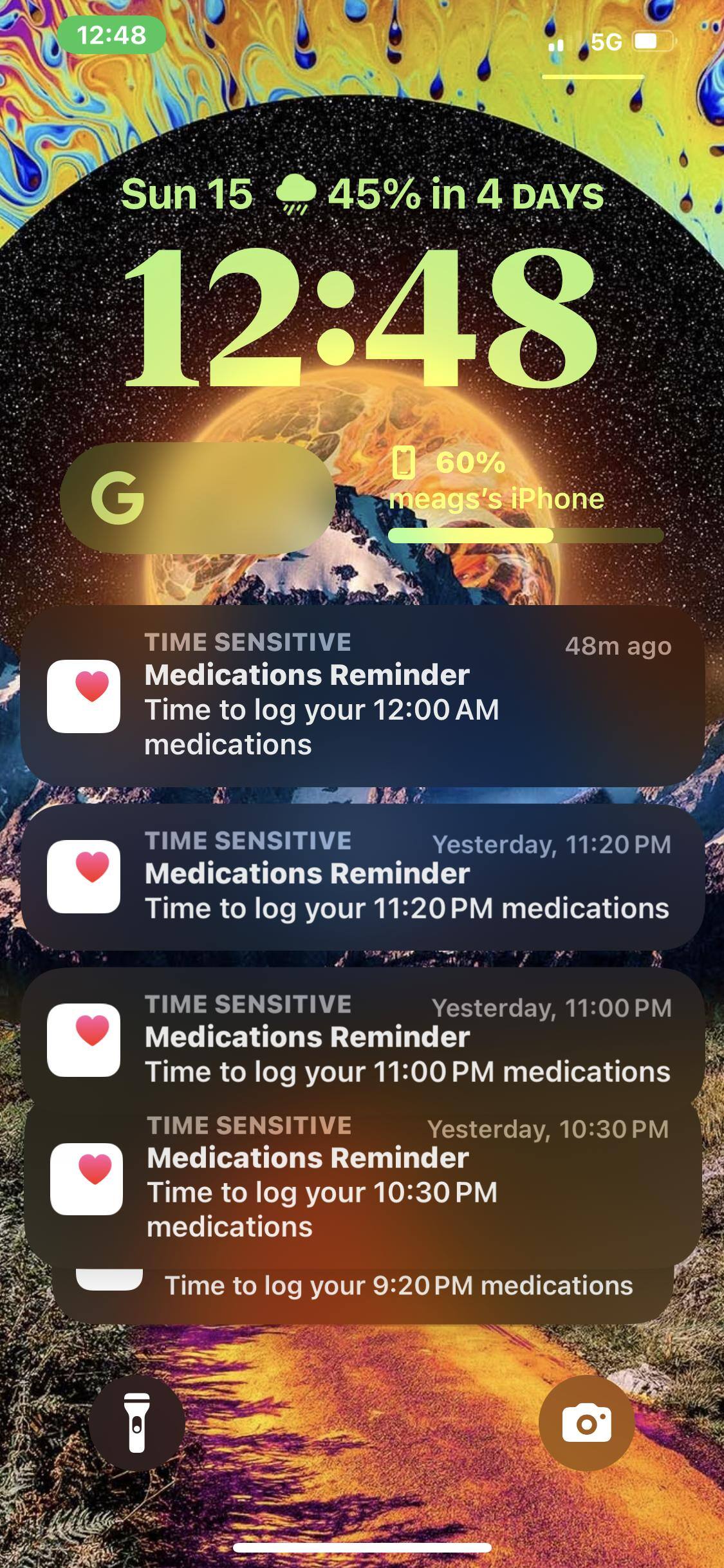Open the 11:00 PM medications reminder

pos(362,1038)
